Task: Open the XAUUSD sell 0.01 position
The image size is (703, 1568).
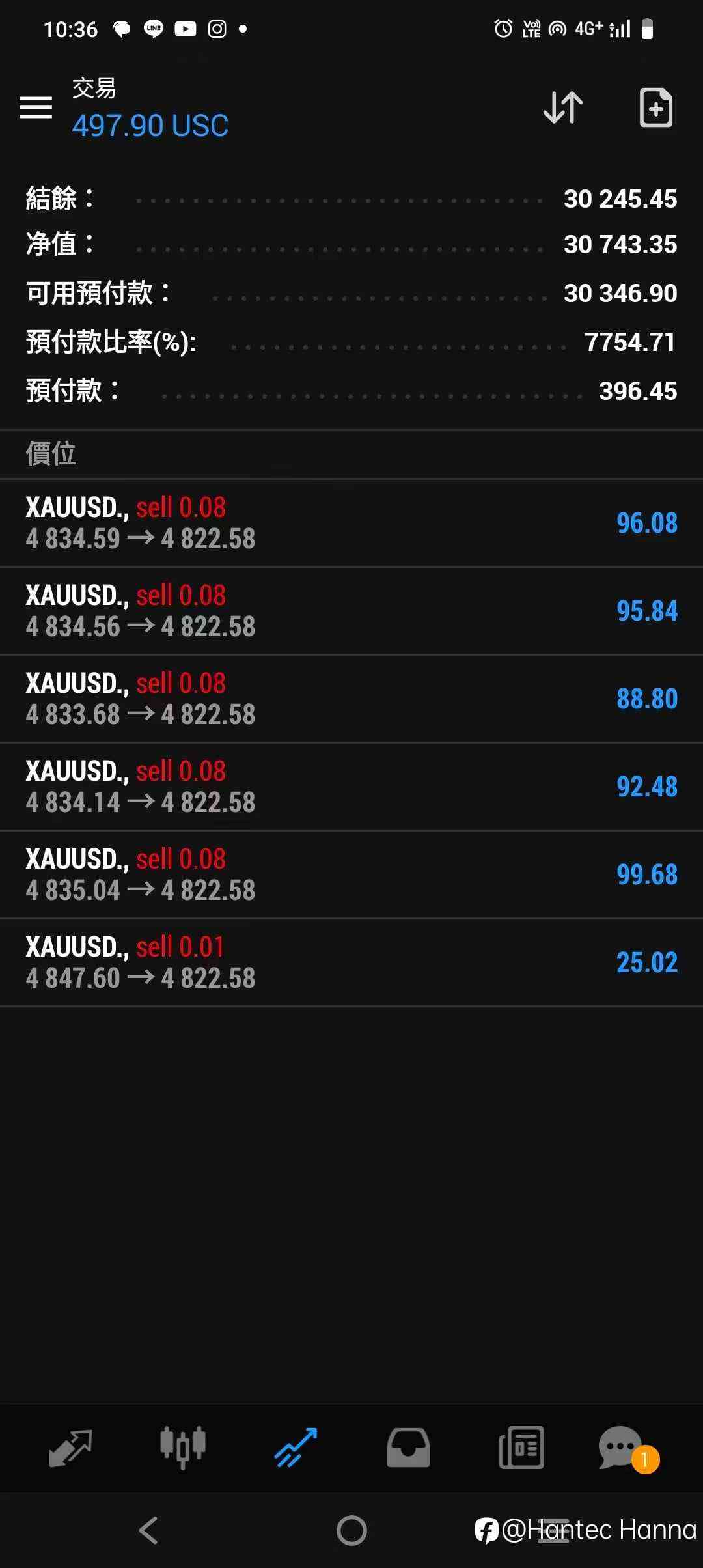Action: [351, 962]
